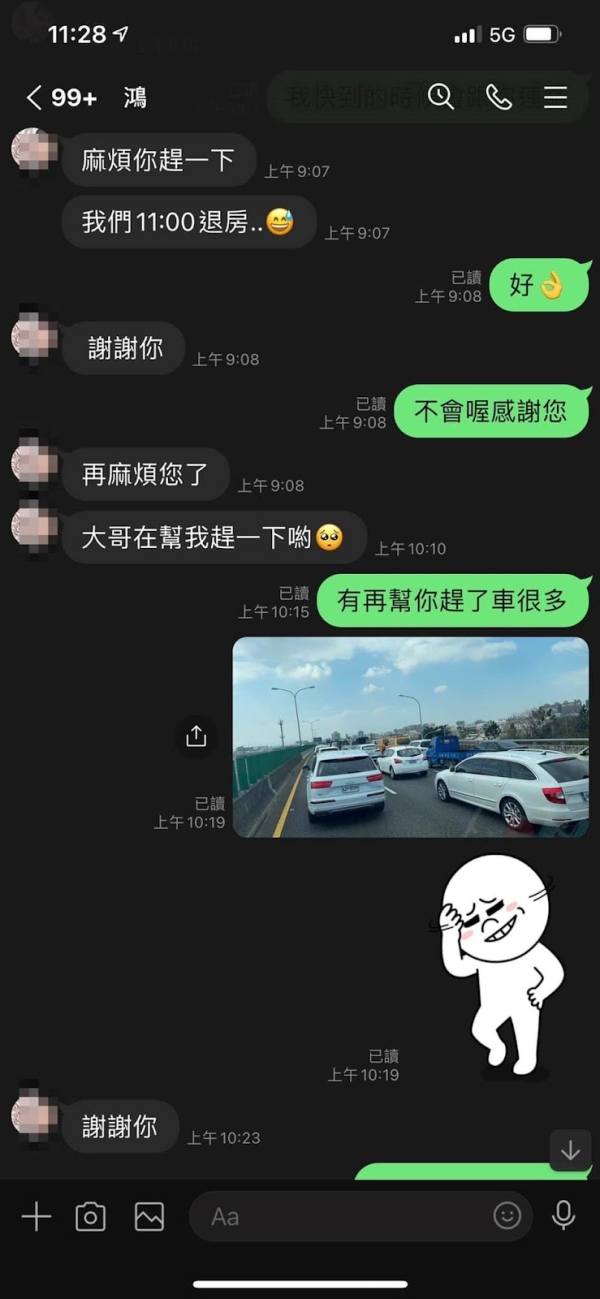Launch the camera
Viewport: 600px width, 1299px height.
click(91, 1216)
